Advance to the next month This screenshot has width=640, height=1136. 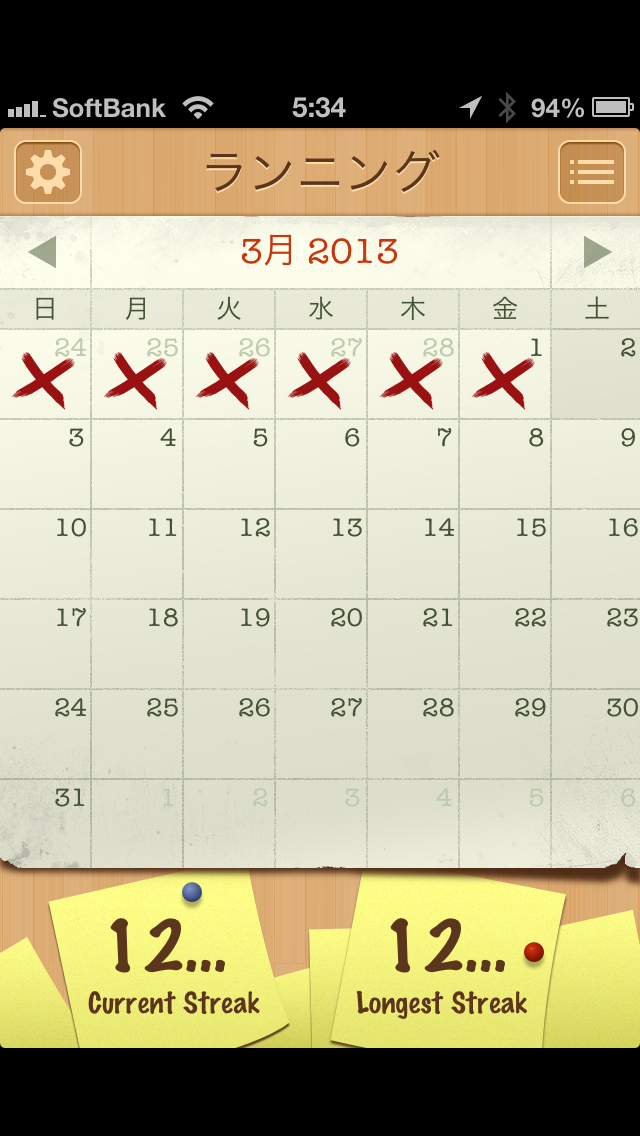click(x=598, y=252)
